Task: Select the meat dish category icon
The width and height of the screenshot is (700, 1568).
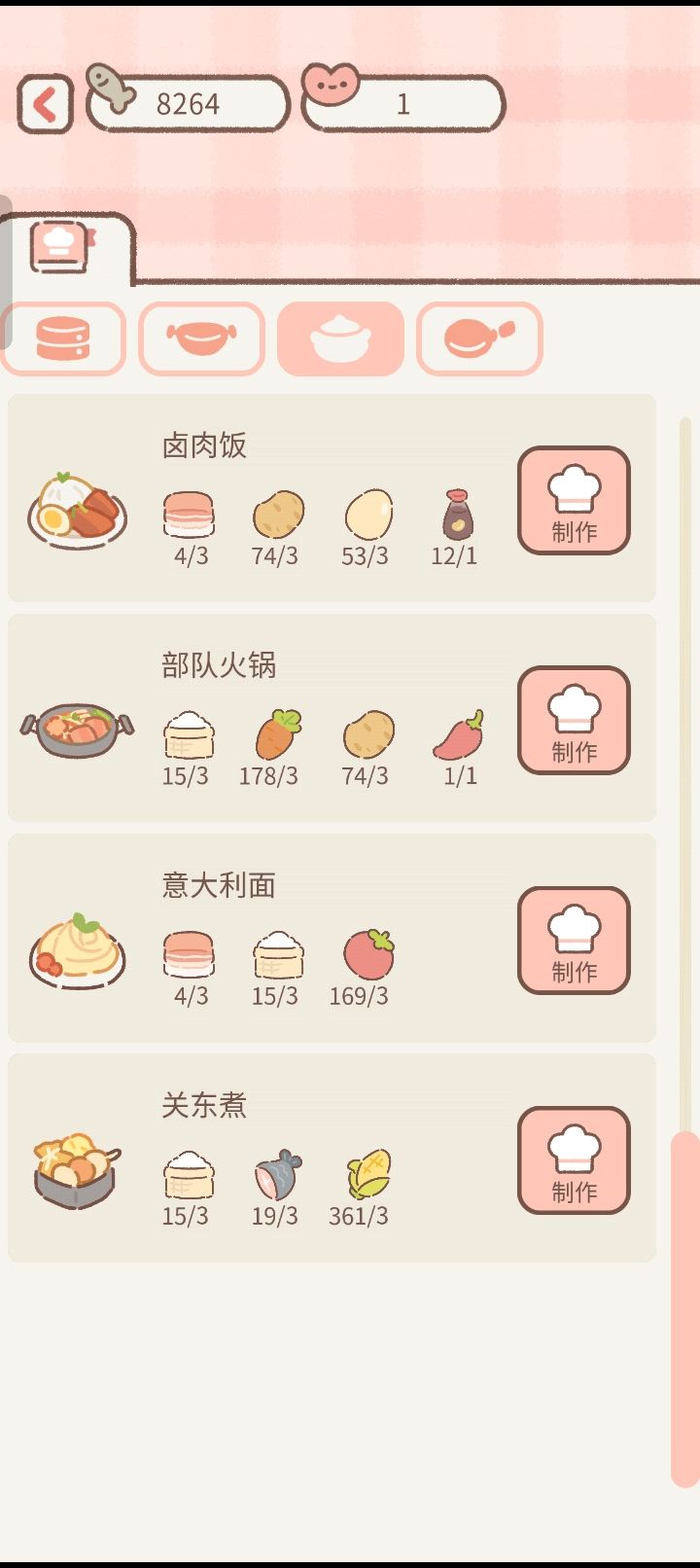Action: pos(202,338)
